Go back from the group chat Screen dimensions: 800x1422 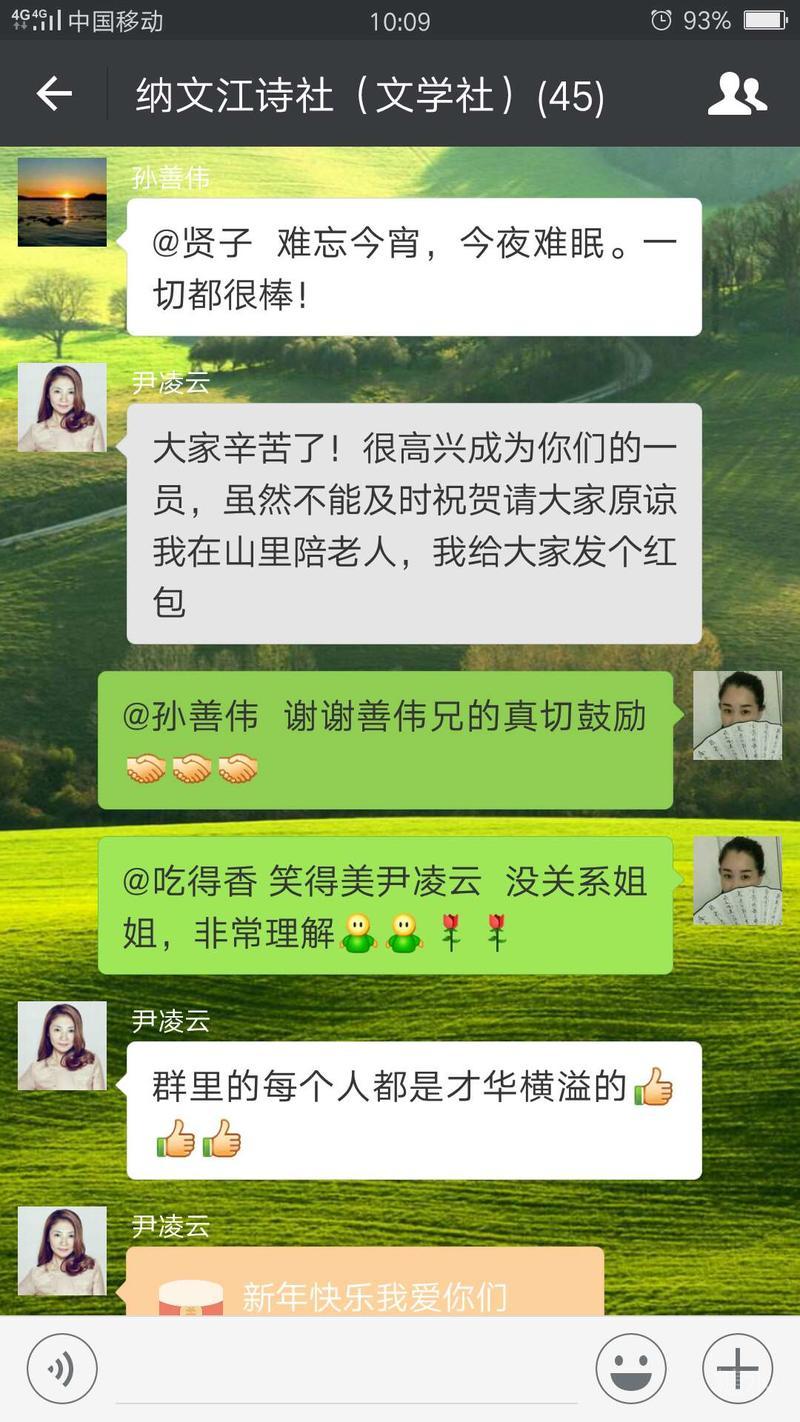54,95
